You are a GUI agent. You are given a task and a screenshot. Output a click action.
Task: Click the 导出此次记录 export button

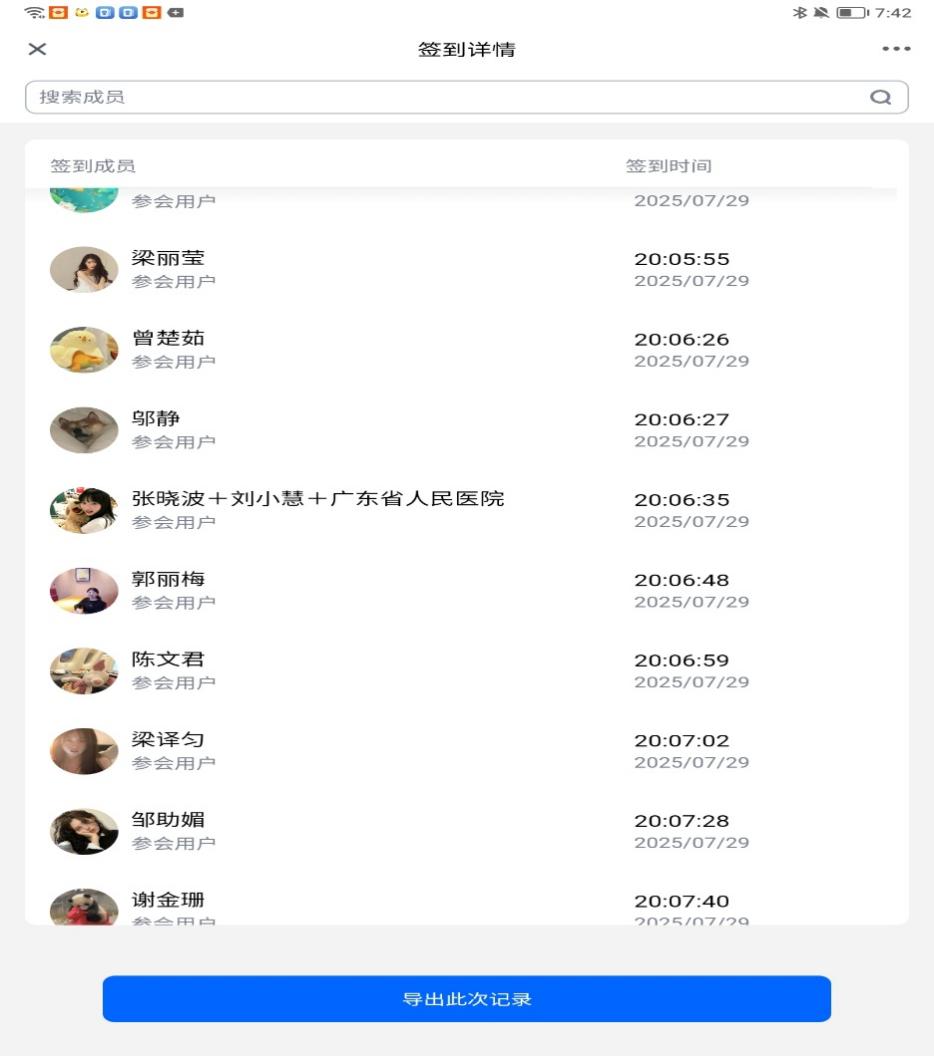click(x=466, y=998)
